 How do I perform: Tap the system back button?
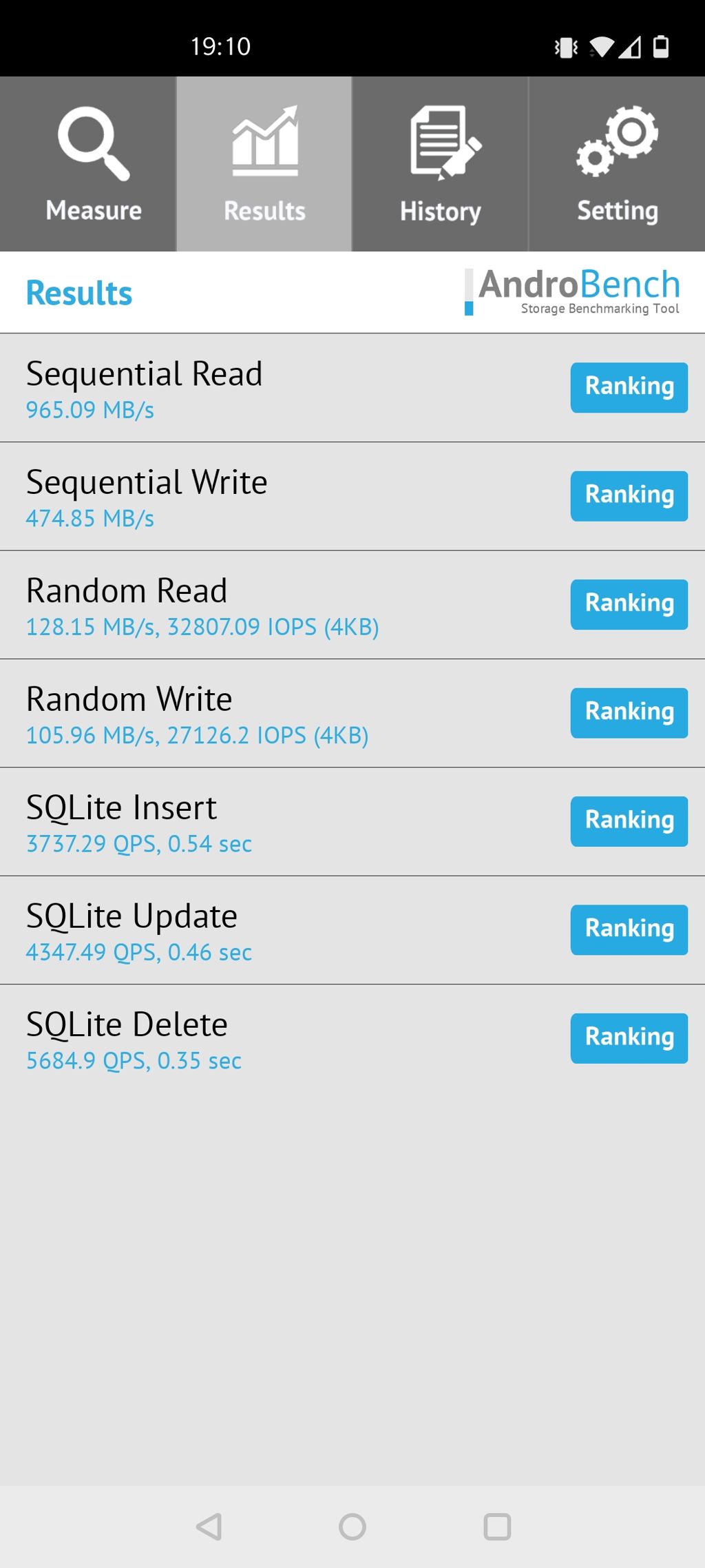(209, 1527)
